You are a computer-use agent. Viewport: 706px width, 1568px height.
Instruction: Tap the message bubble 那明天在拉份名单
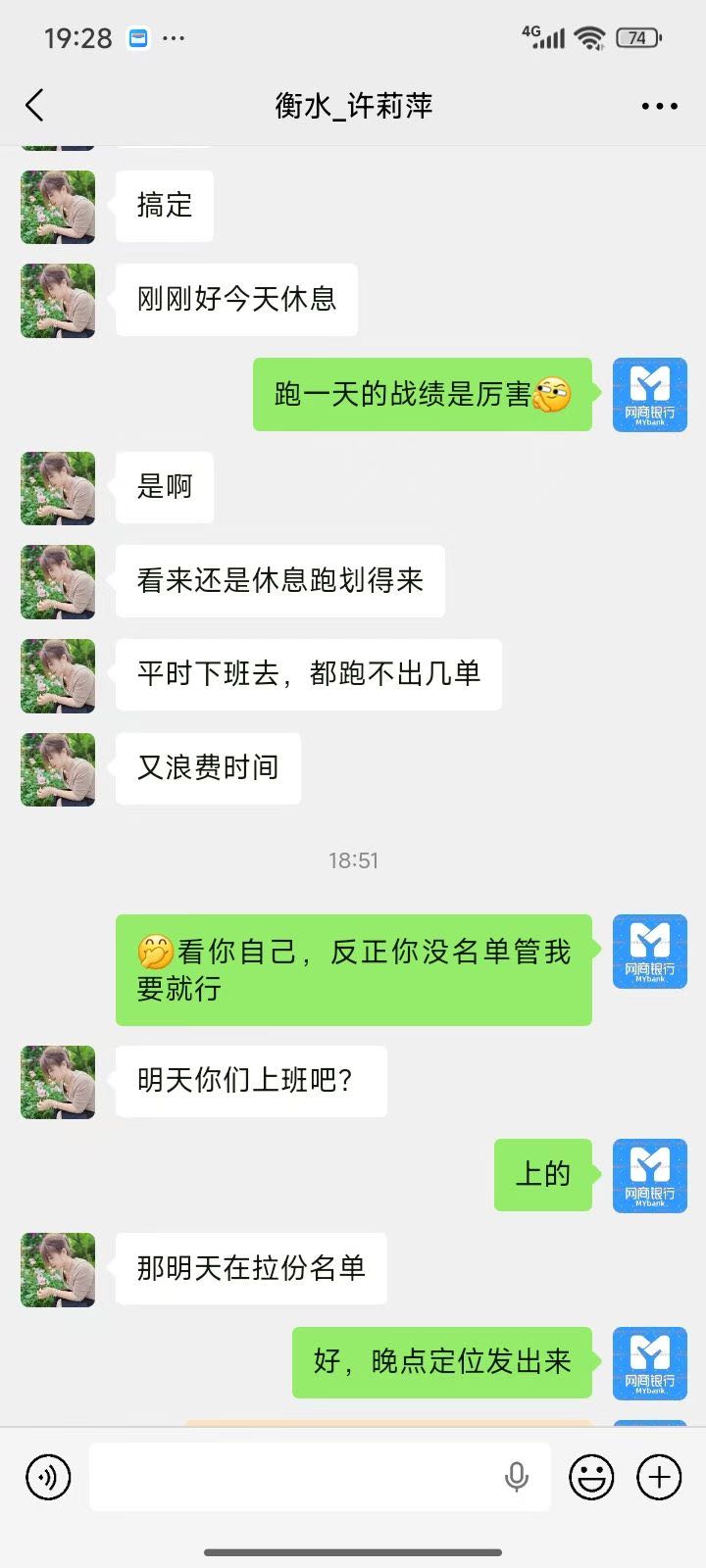click(x=250, y=1269)
